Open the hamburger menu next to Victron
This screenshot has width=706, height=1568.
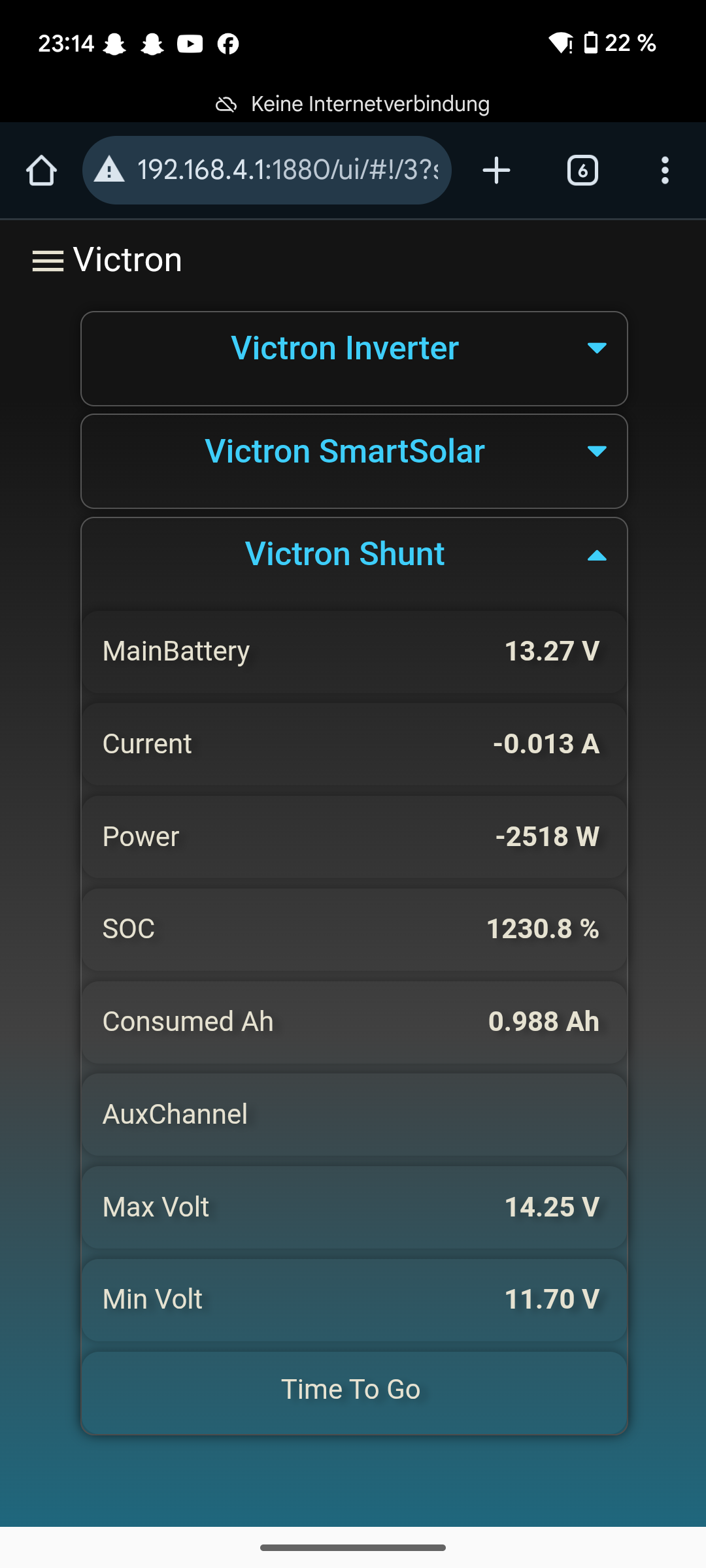(x=48, y=261)
